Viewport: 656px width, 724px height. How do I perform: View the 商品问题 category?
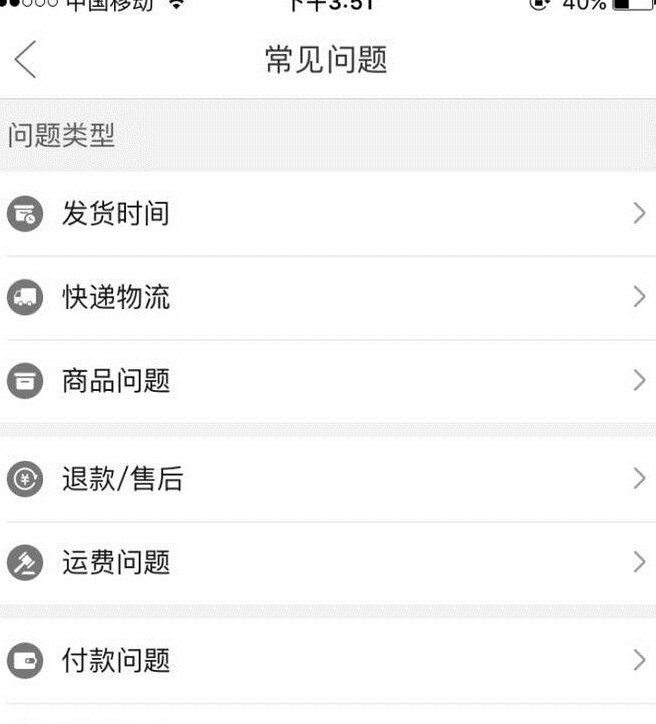click(x=327, y=381)
